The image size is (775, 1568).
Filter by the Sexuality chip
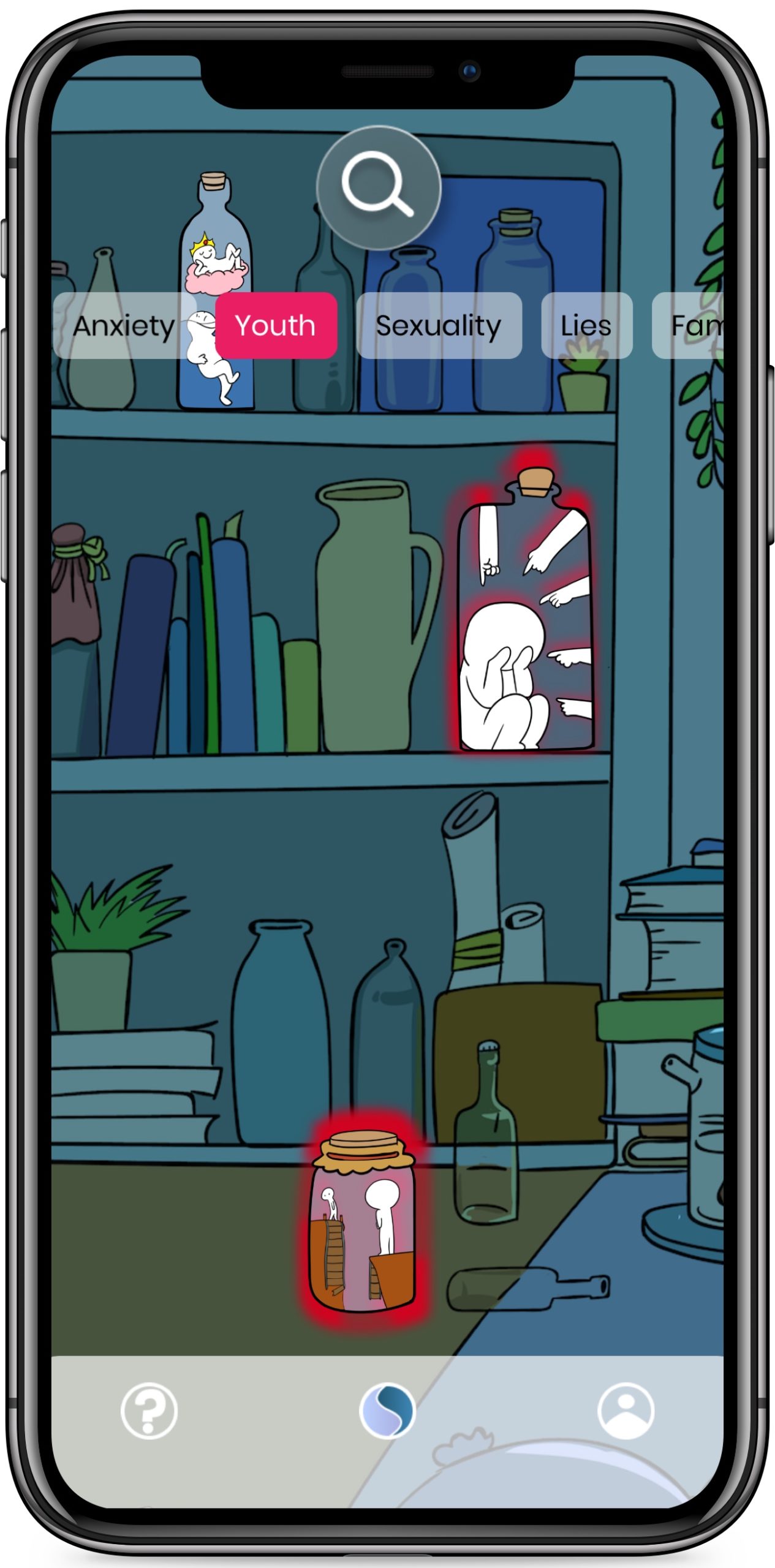pyautogui.click(x=439, y=325)
